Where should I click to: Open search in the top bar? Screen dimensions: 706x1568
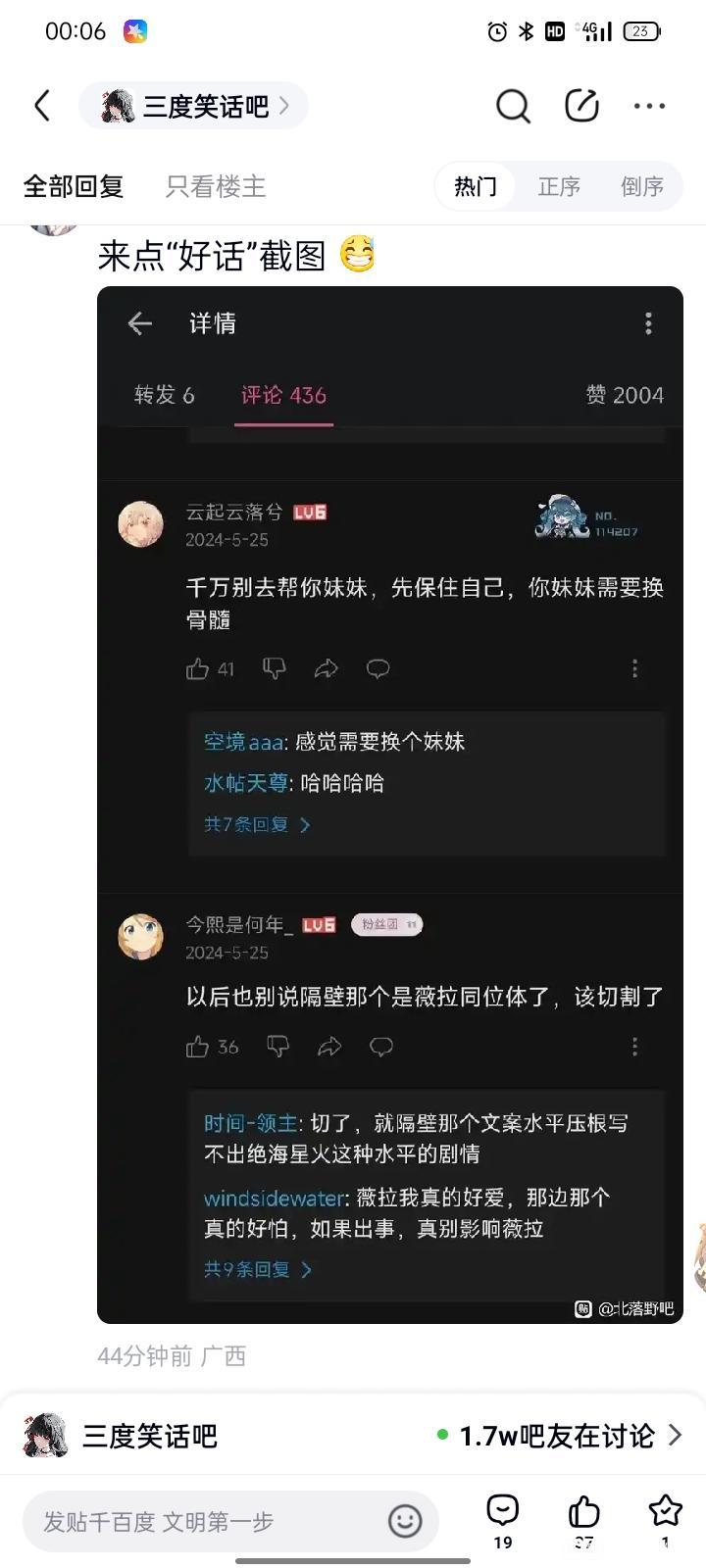(512, 106)
